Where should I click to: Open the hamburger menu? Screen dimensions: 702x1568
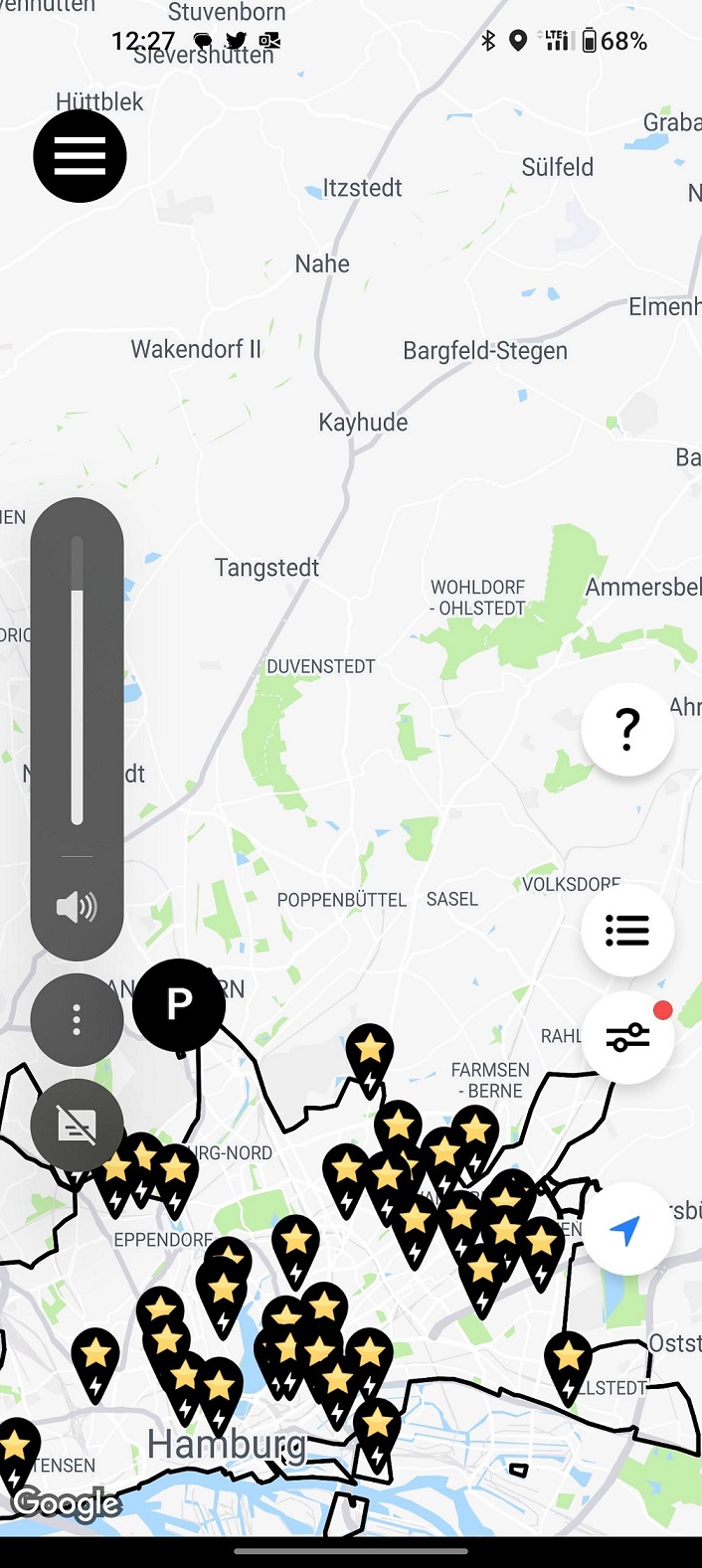80,156
